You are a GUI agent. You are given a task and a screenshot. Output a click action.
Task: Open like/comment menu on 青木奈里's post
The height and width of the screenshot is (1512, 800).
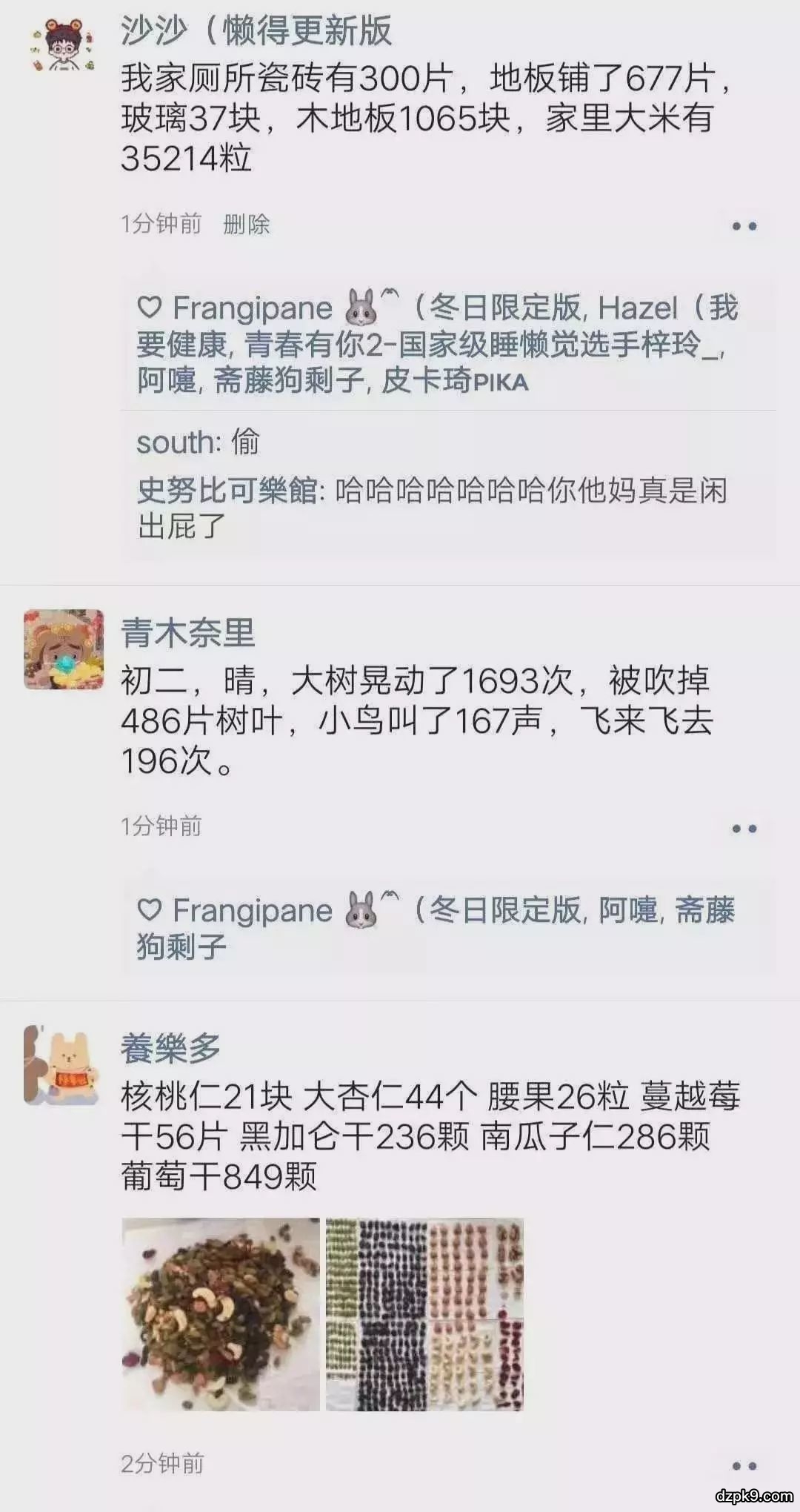click(x=744, y=829)
